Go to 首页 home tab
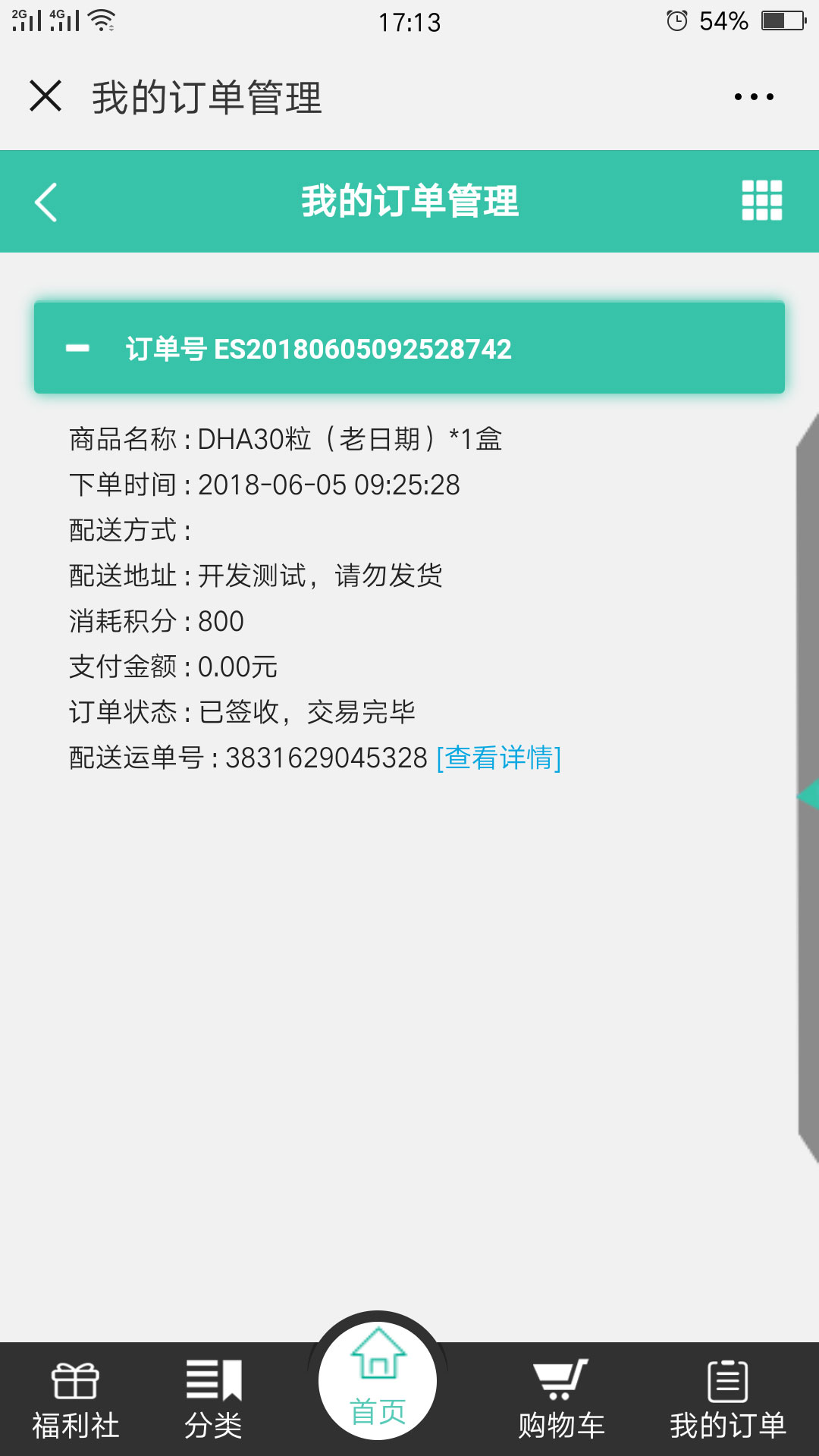This screenshot has width=819, height=1456. point(378,1379)
